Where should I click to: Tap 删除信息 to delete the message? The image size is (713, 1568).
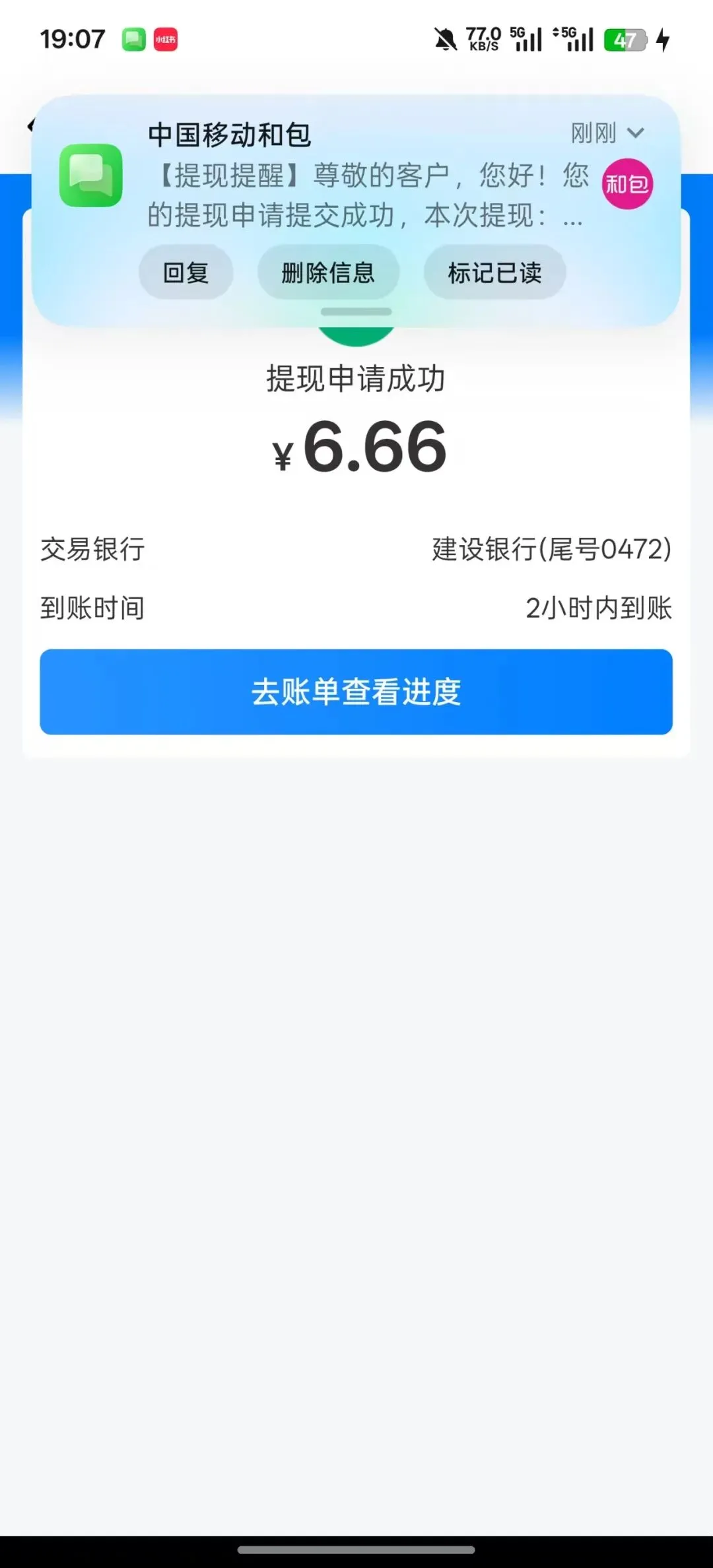coord(328,273)
